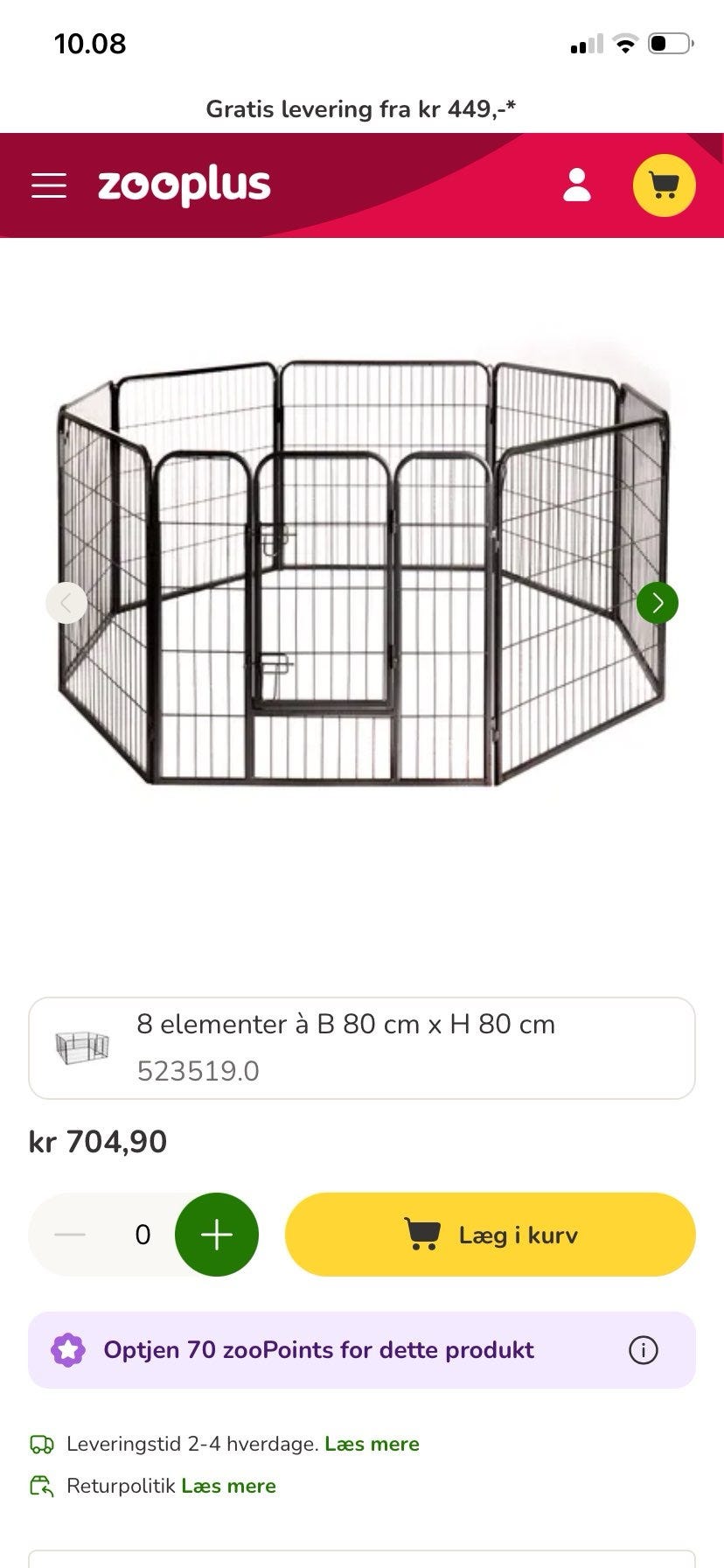
Task: Click the return policy icon next to Returpolitik
Action: click(40, 1486)
